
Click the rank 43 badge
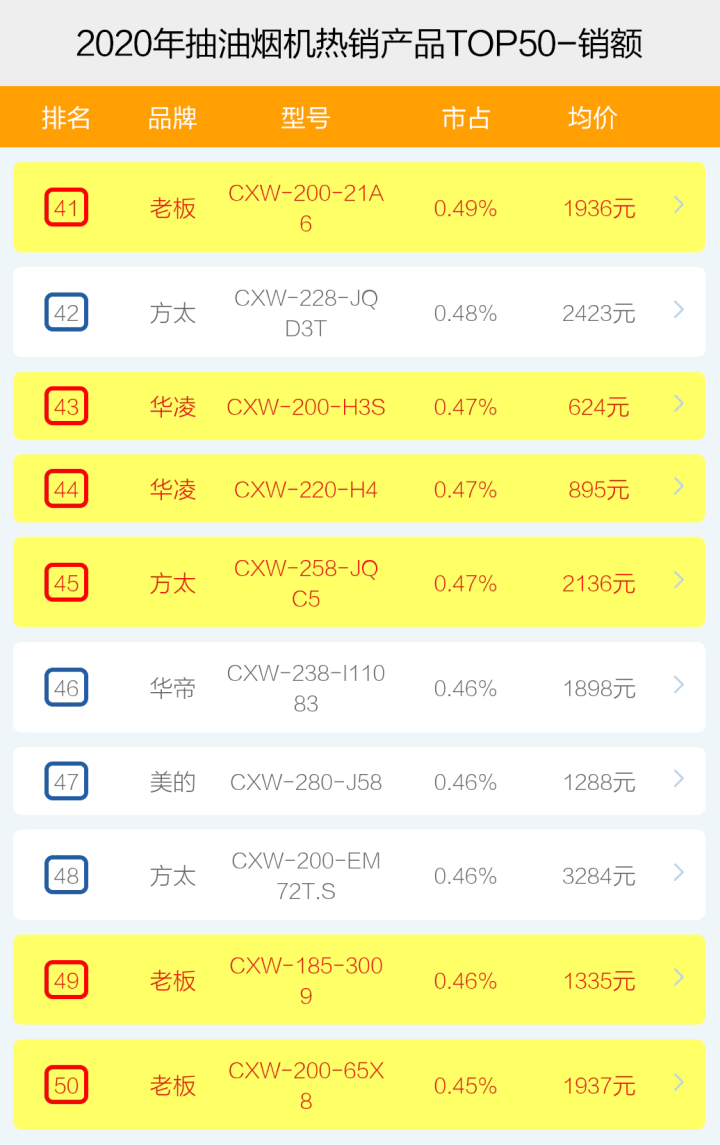66,406
